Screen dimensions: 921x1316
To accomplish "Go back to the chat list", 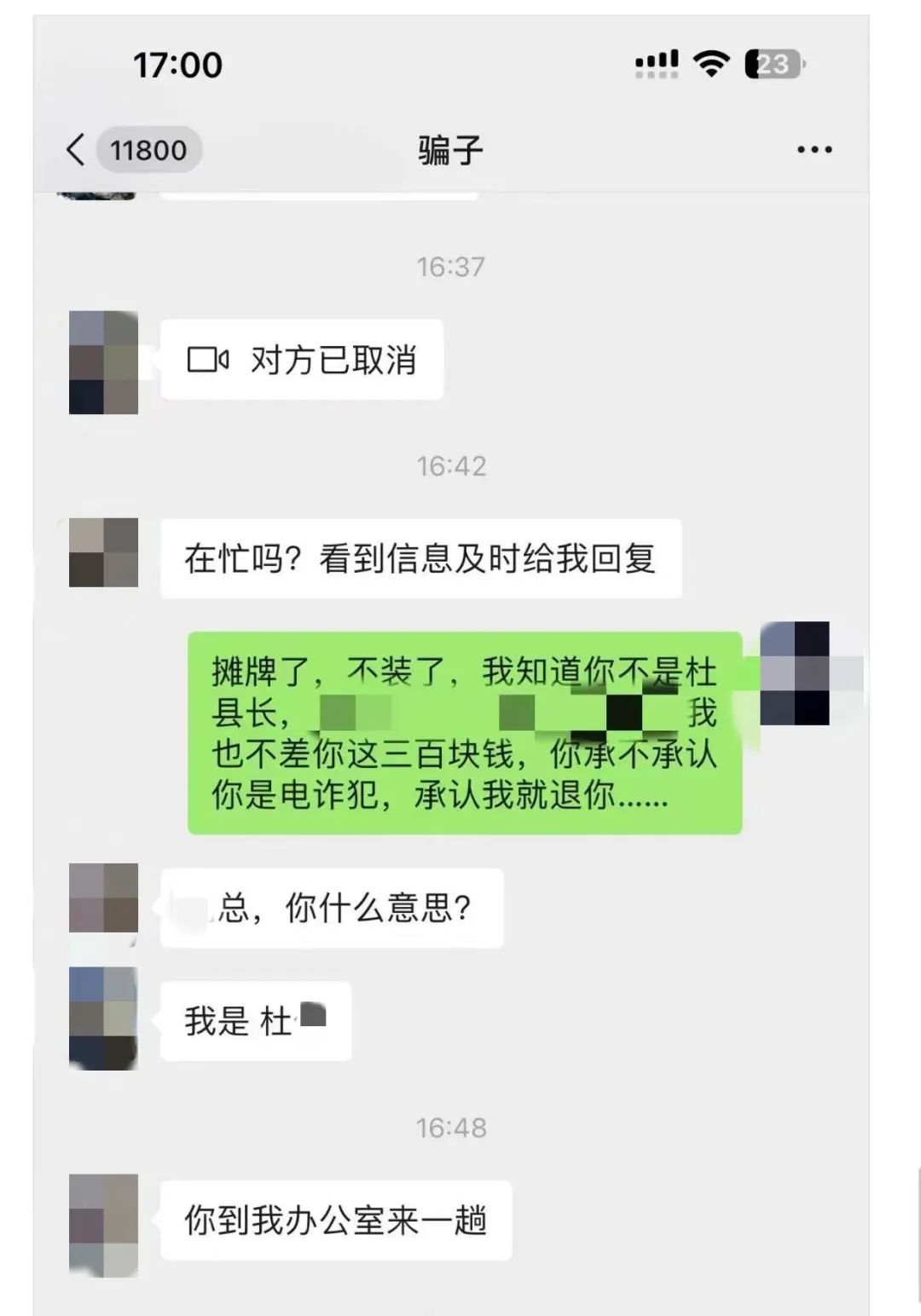I will tap(77, 150).
